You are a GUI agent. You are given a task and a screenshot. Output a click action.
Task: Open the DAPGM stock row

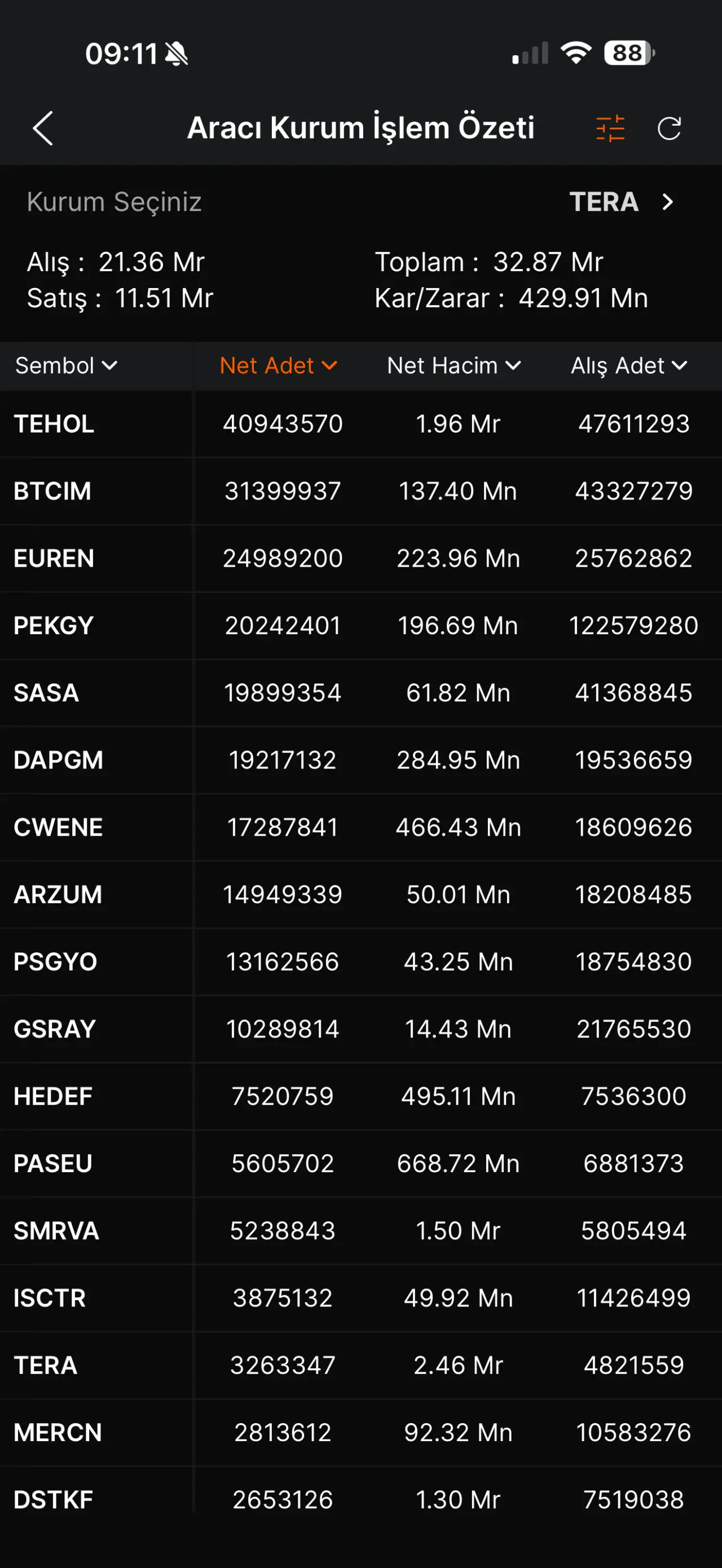(x=59, y=760)
